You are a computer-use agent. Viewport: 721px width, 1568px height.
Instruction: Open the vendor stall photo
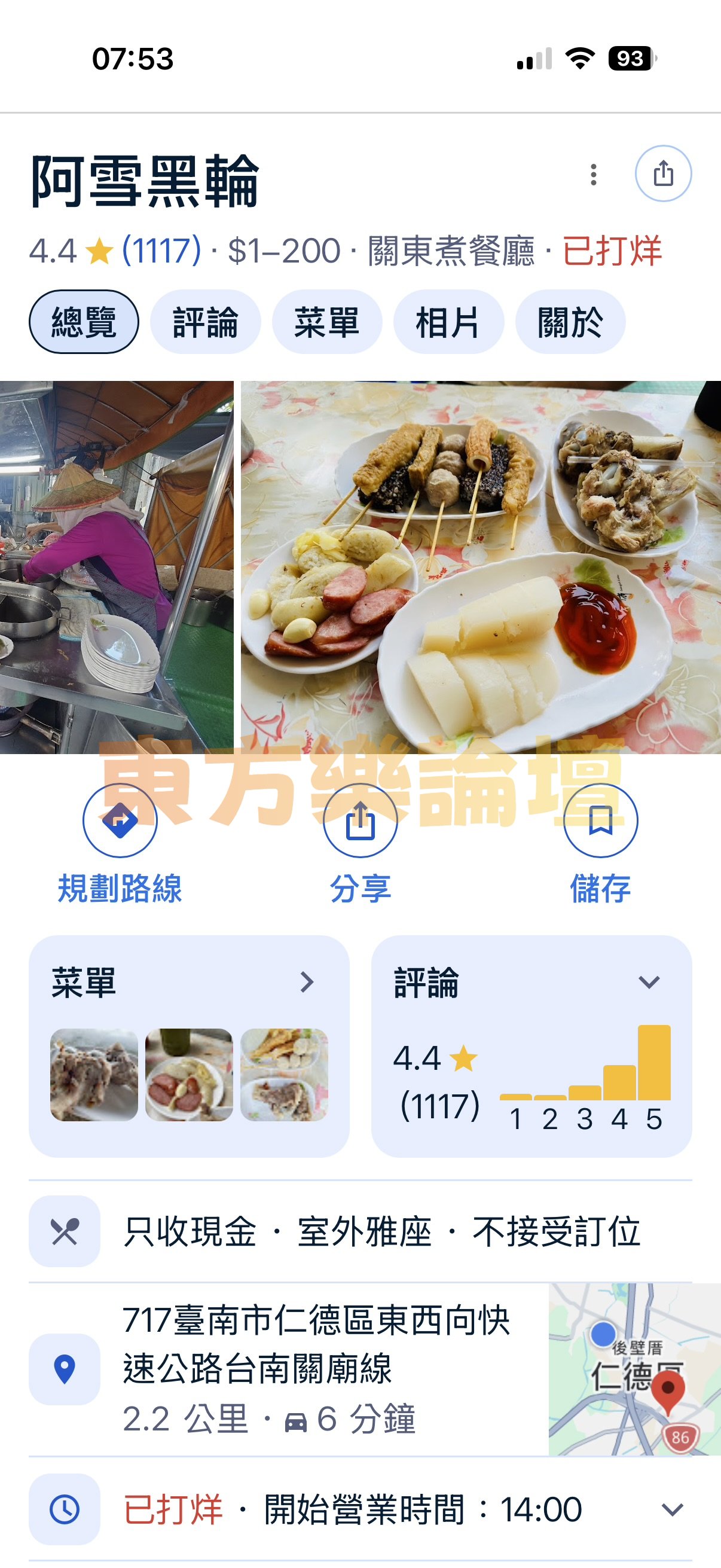[x=116, y=566]
